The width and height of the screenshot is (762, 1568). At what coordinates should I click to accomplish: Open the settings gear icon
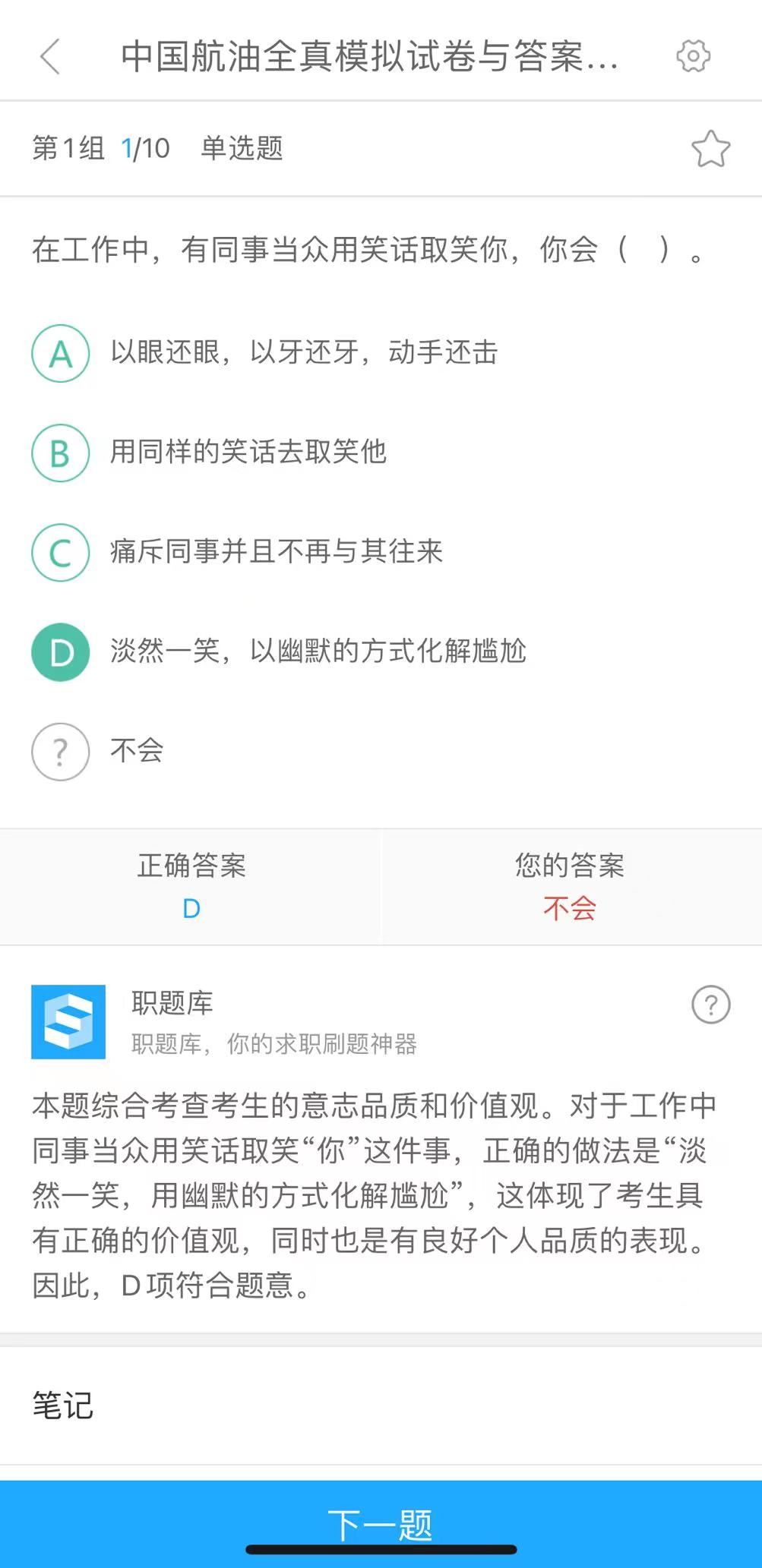(693, 56)
